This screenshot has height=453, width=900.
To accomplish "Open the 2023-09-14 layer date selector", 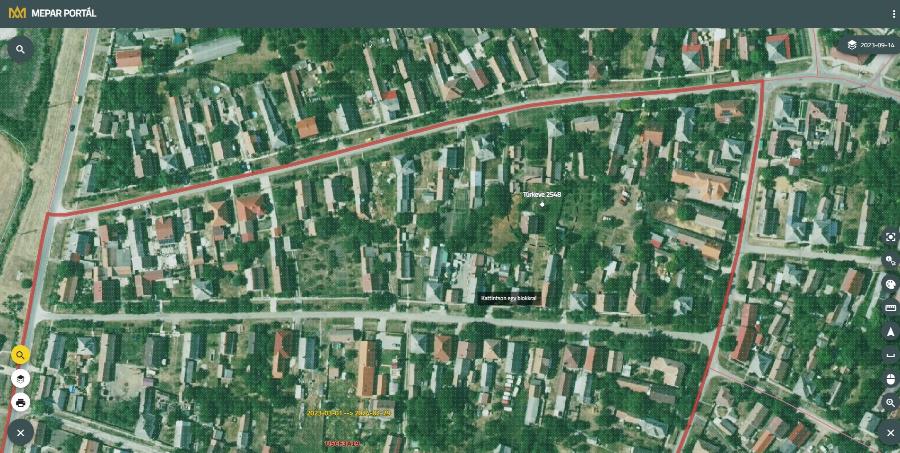I will 870,45.
